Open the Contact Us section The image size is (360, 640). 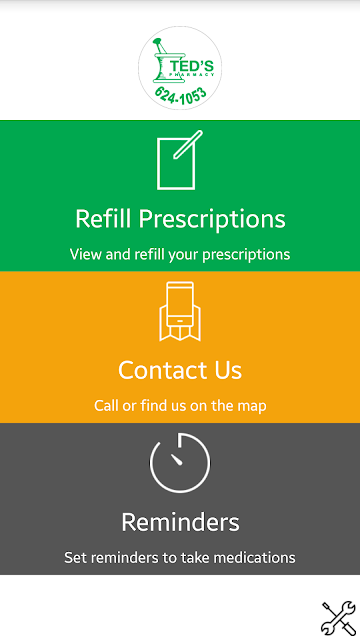pos(180,347)
